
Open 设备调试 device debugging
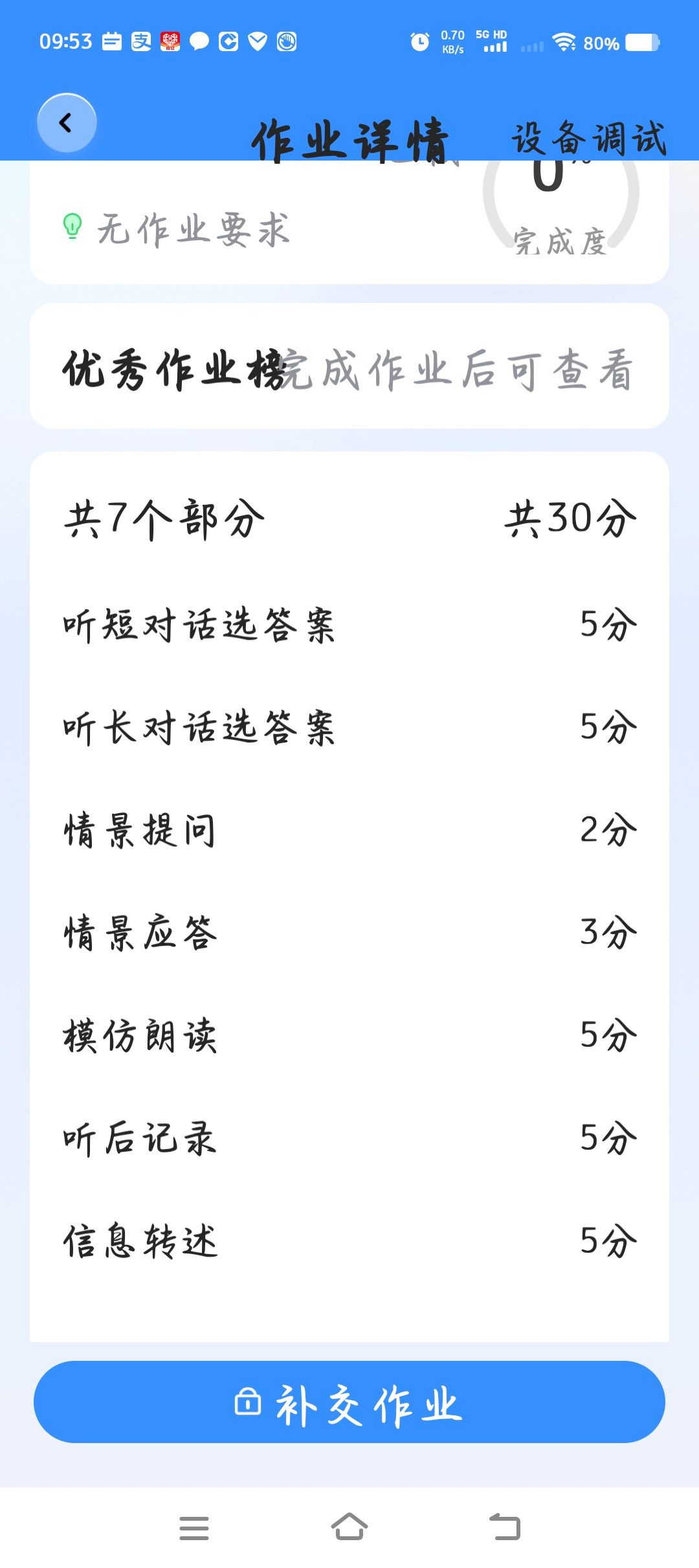(x=588, y=136)
